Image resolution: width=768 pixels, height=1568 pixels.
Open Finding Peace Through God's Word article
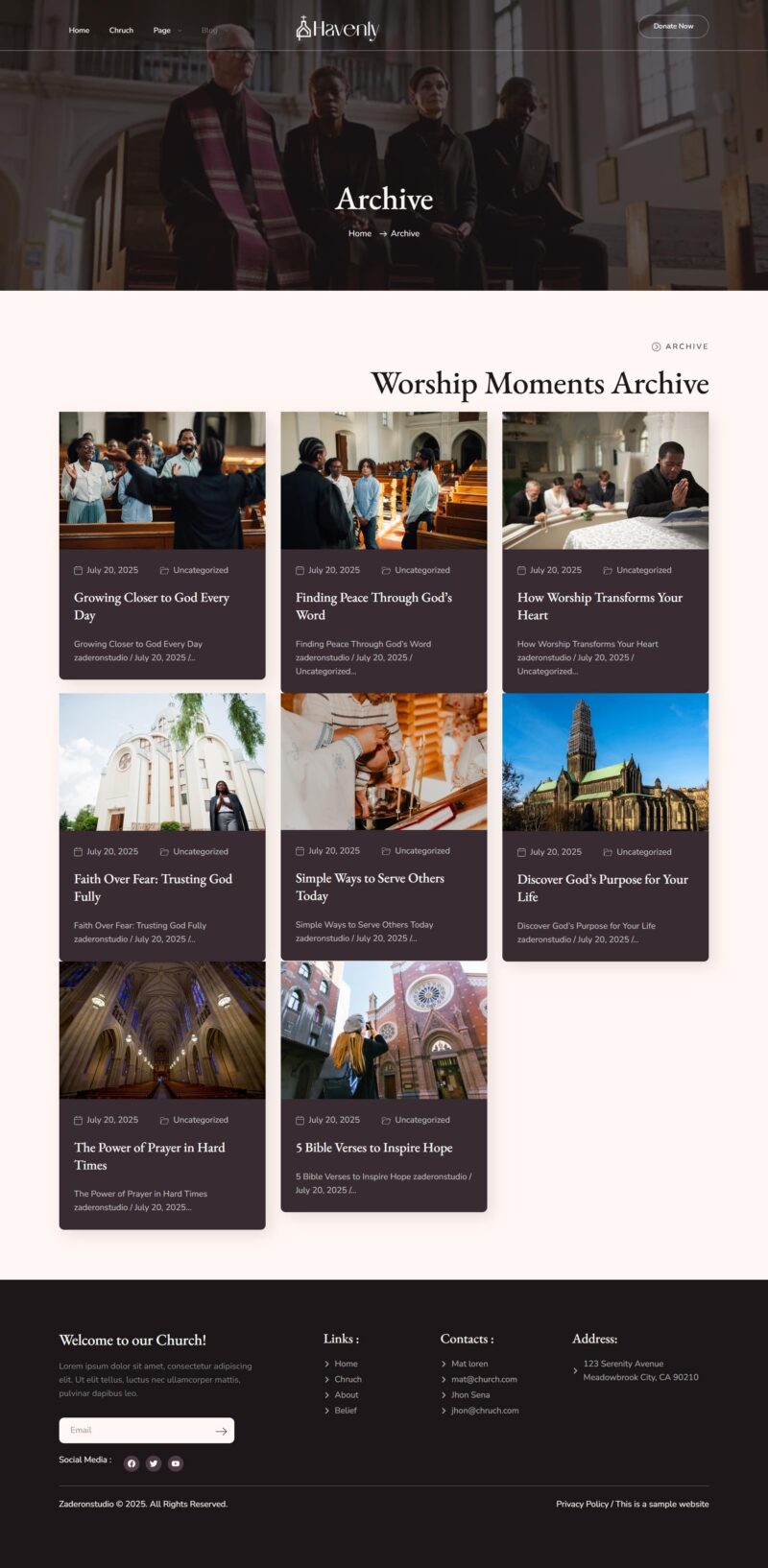[373, 606]
